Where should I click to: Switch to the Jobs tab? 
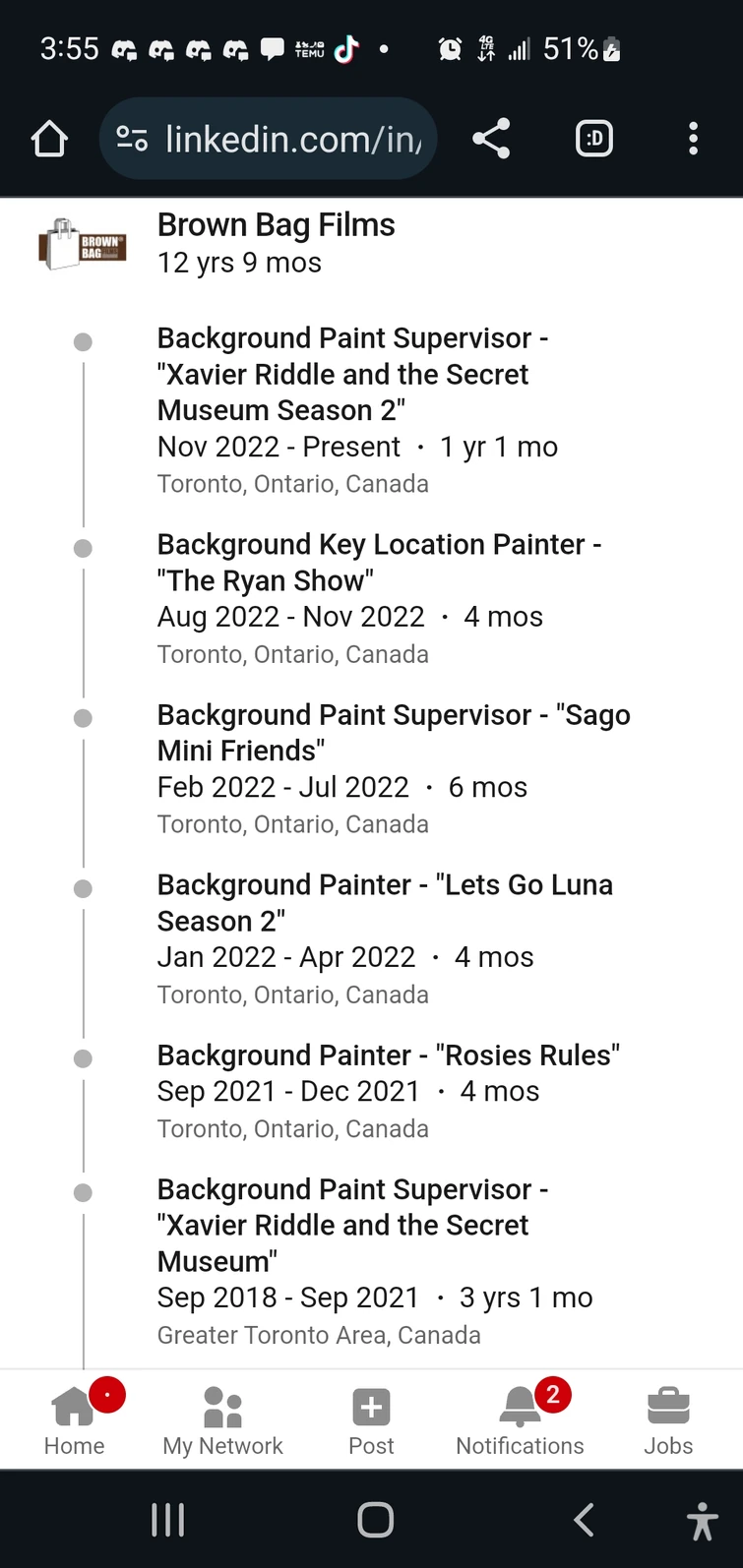tap(668, 1420)
